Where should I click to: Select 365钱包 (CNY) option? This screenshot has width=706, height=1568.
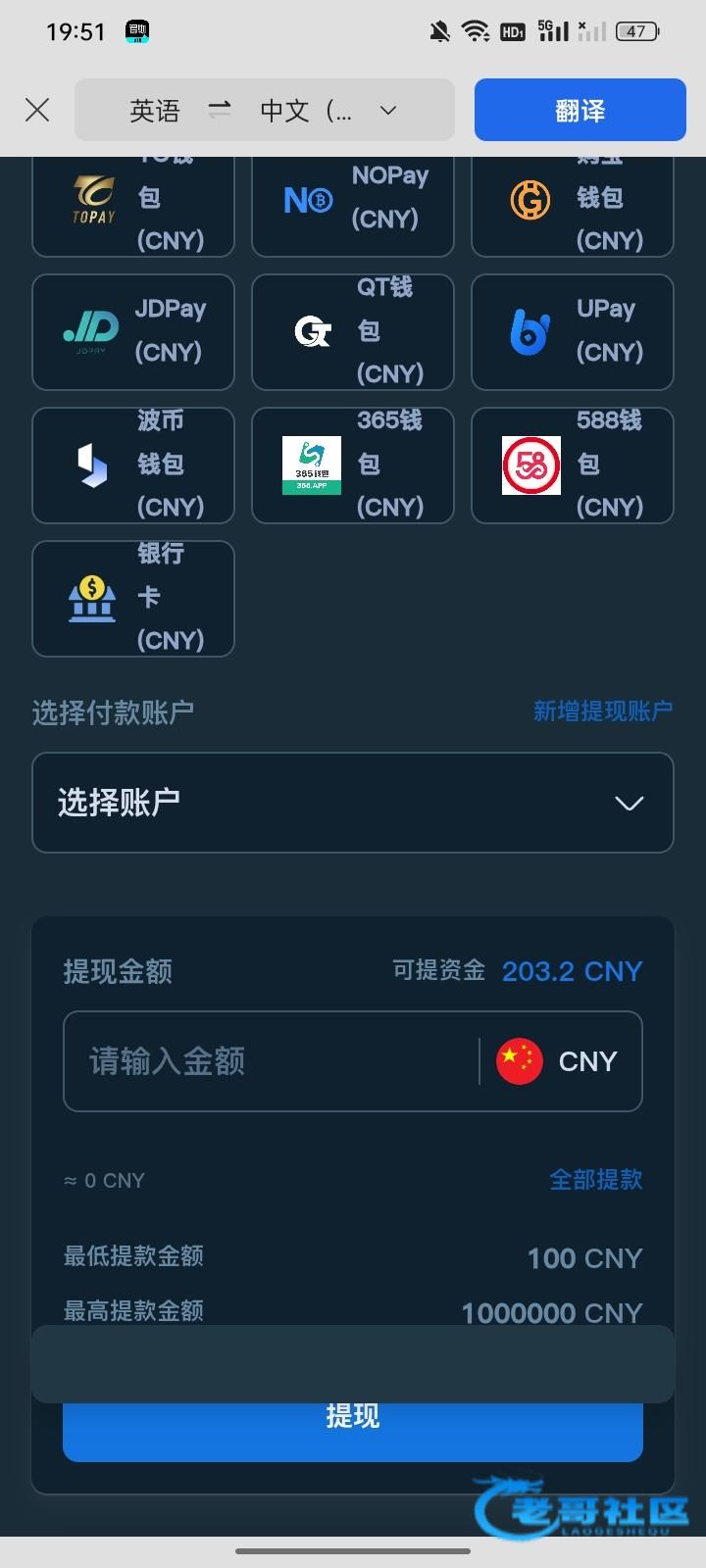353,465
